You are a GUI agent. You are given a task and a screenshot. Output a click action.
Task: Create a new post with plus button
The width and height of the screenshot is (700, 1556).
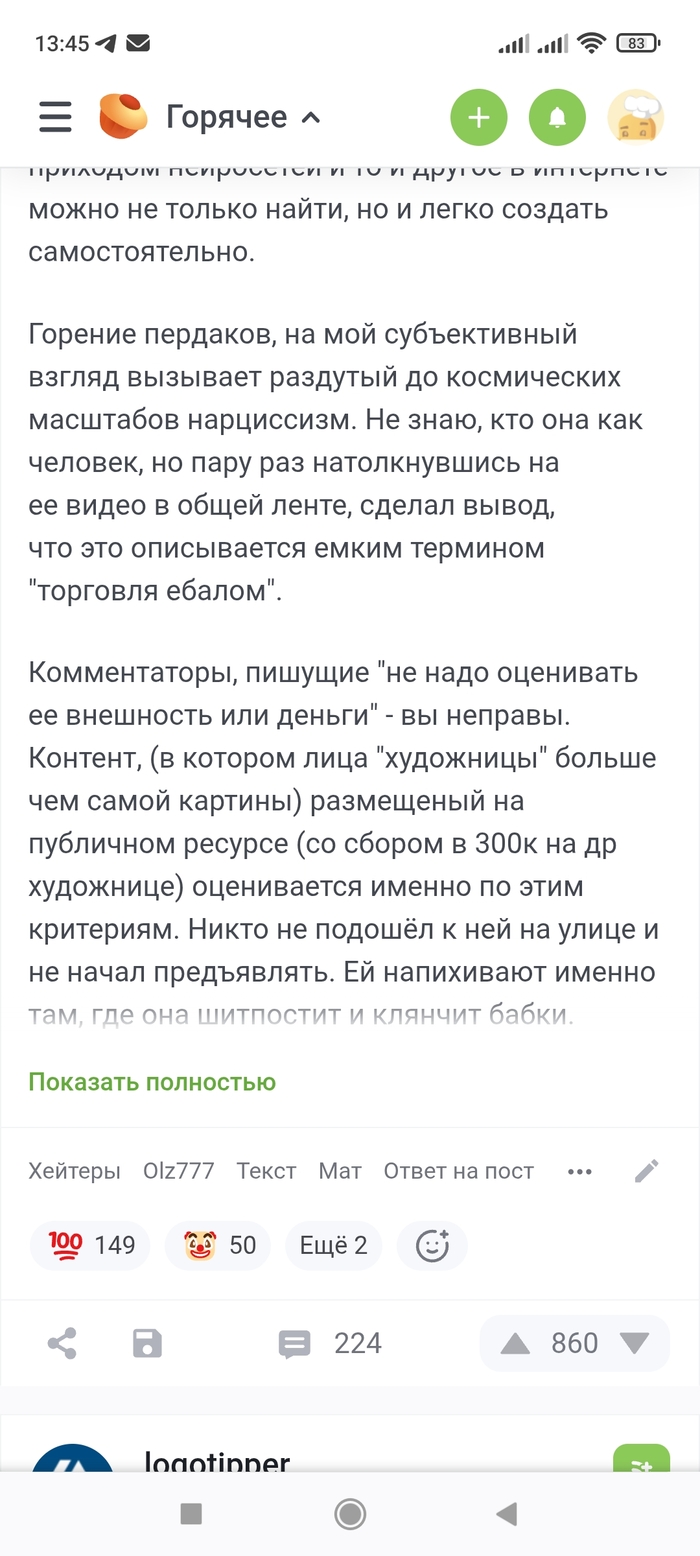tap(479, 118)
